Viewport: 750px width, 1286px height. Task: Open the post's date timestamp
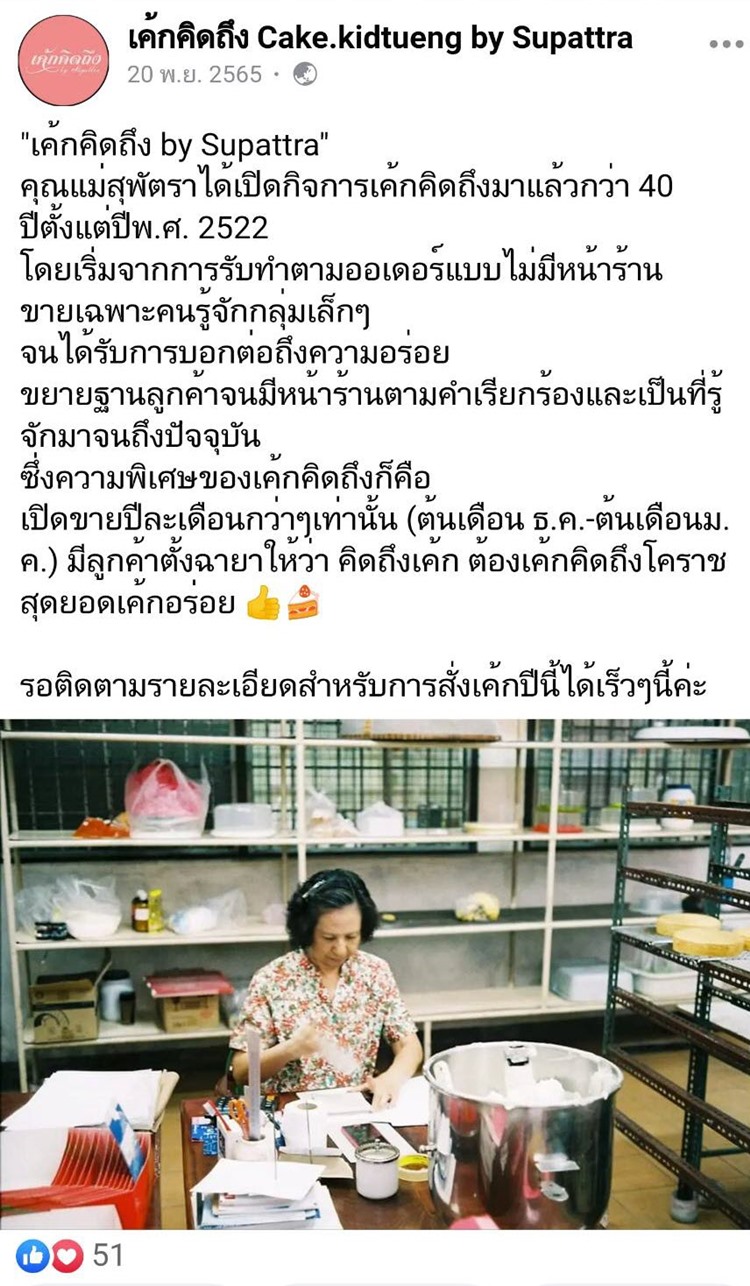[195, 75]
